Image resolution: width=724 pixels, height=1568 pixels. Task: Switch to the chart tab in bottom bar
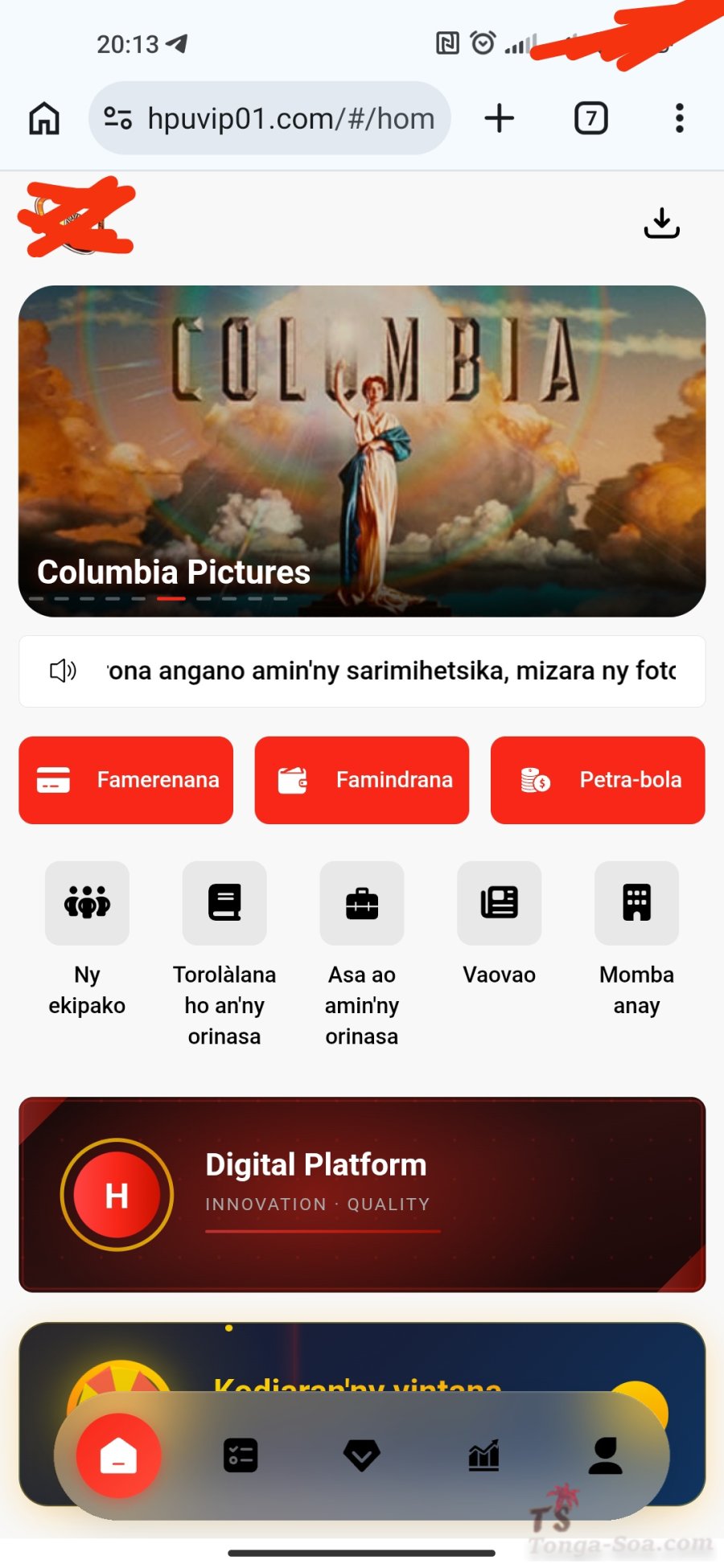point(484,1455)
